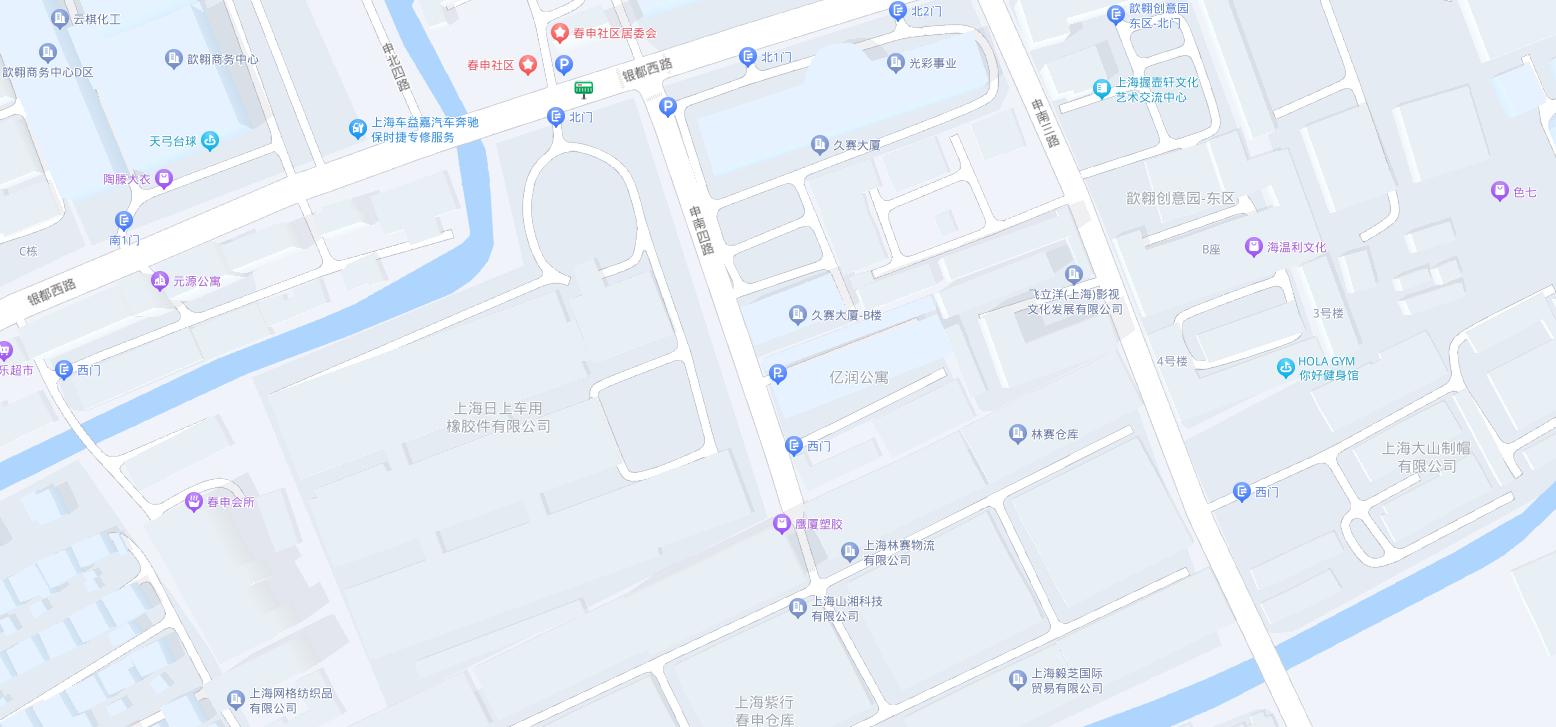Tap the bus stop icon on 银都西路
Image resolution: width=1556 pixels, height=727 pixels.
583,89
